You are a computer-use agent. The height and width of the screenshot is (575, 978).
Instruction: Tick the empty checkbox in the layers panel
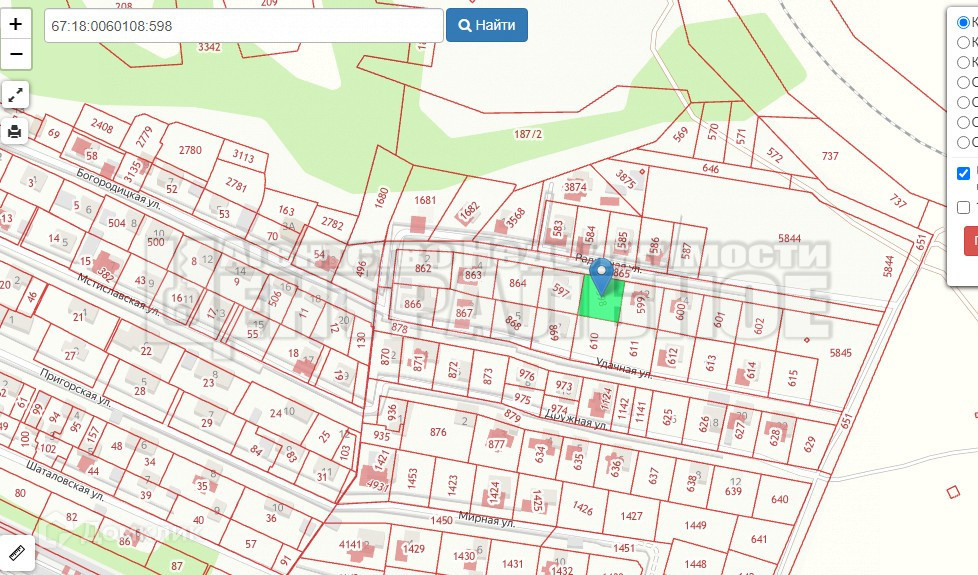pyautogui.click(x=963, y=207)
